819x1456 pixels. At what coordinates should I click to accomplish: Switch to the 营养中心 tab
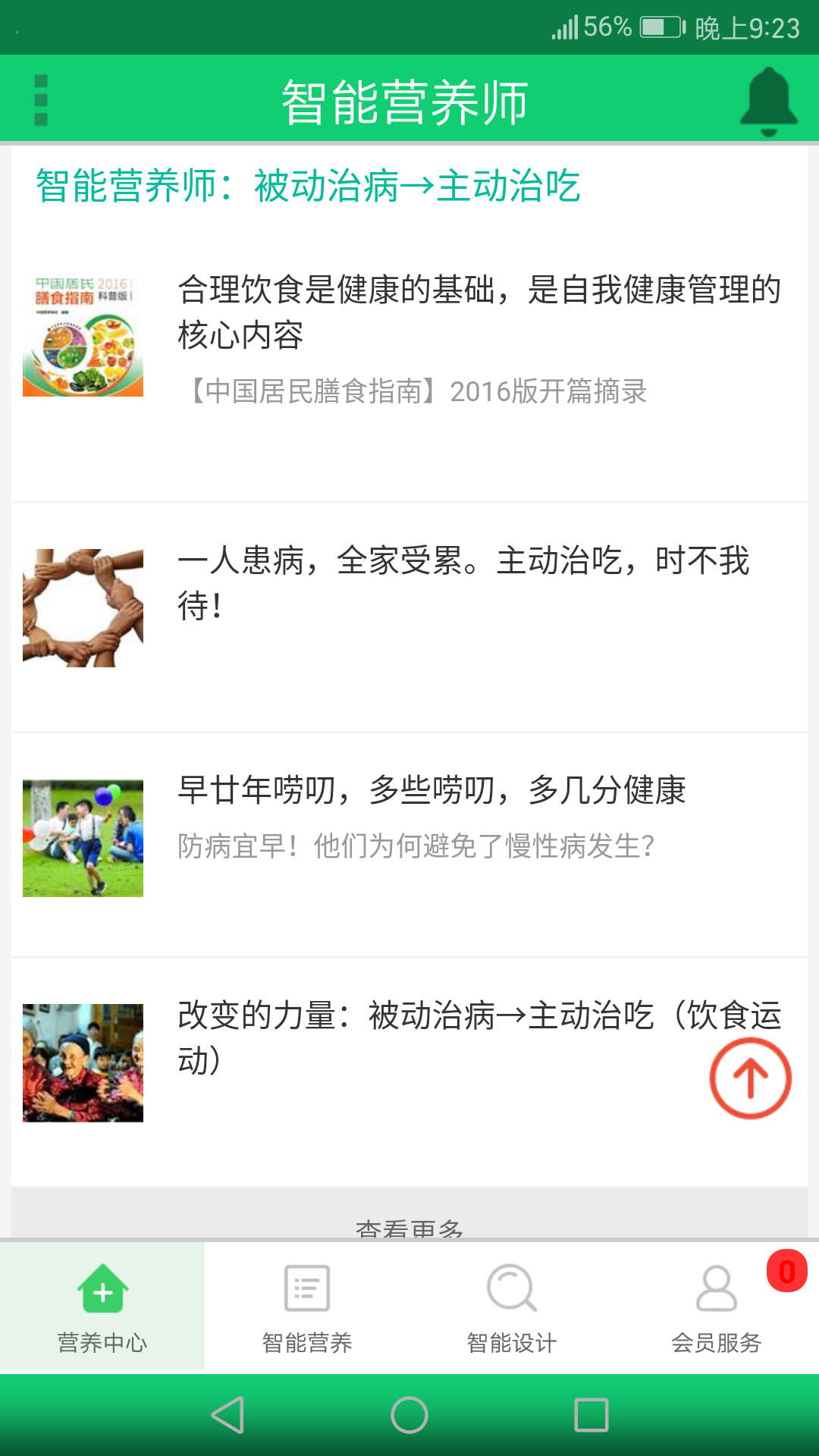point(102,1307)
